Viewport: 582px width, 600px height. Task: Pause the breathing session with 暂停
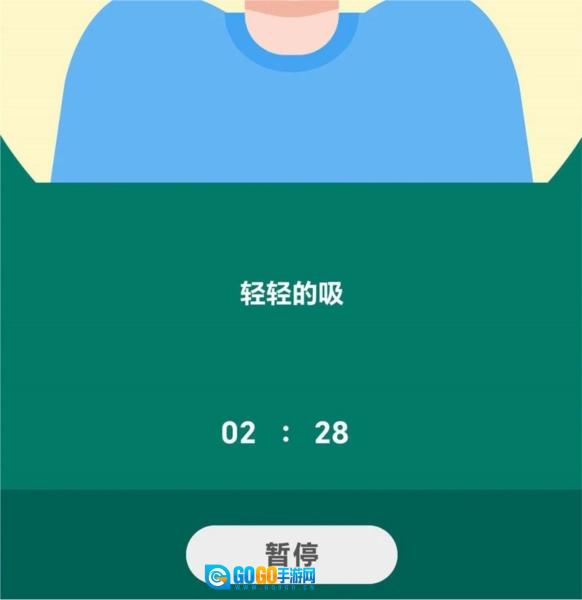[292, 554]
